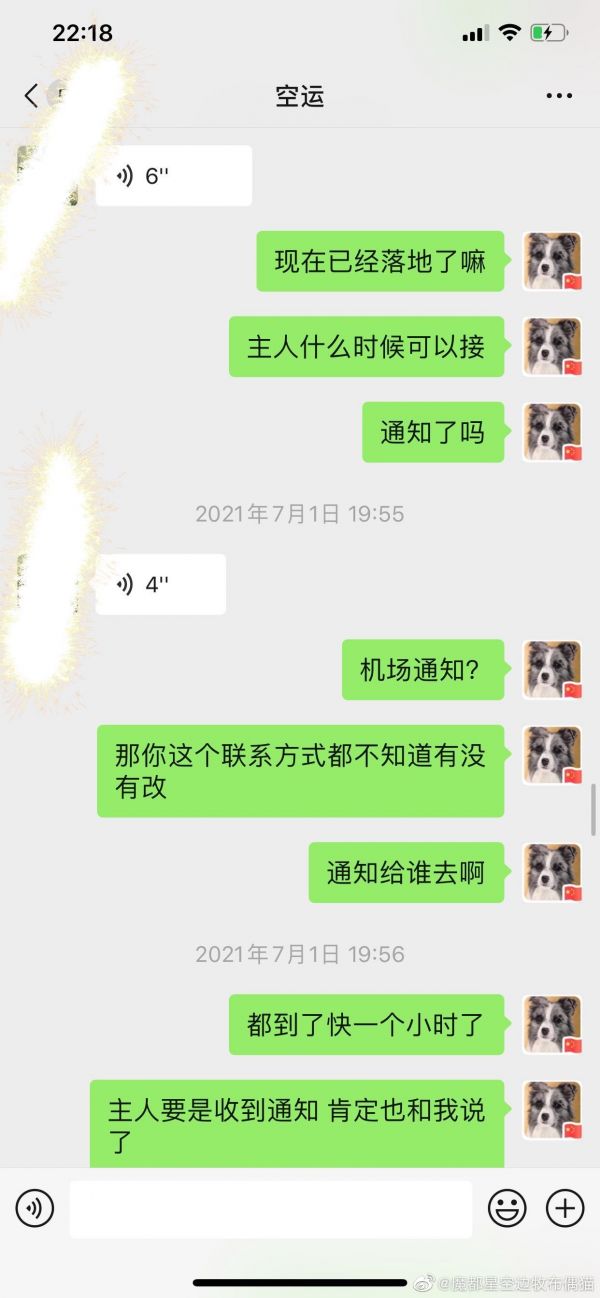Tap avatar beside 机场通知? message
600x1298 pixels.
[552, 669]
